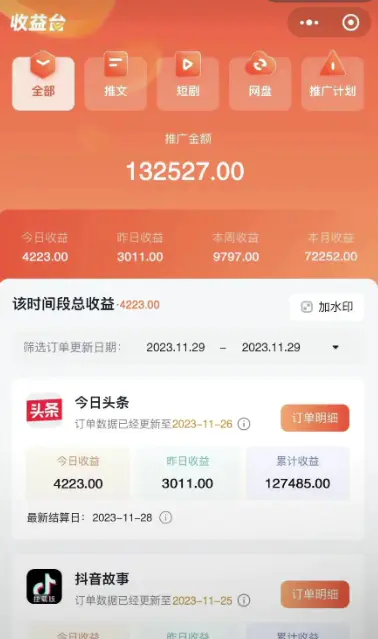Switch to the 推文 tab

116,81
